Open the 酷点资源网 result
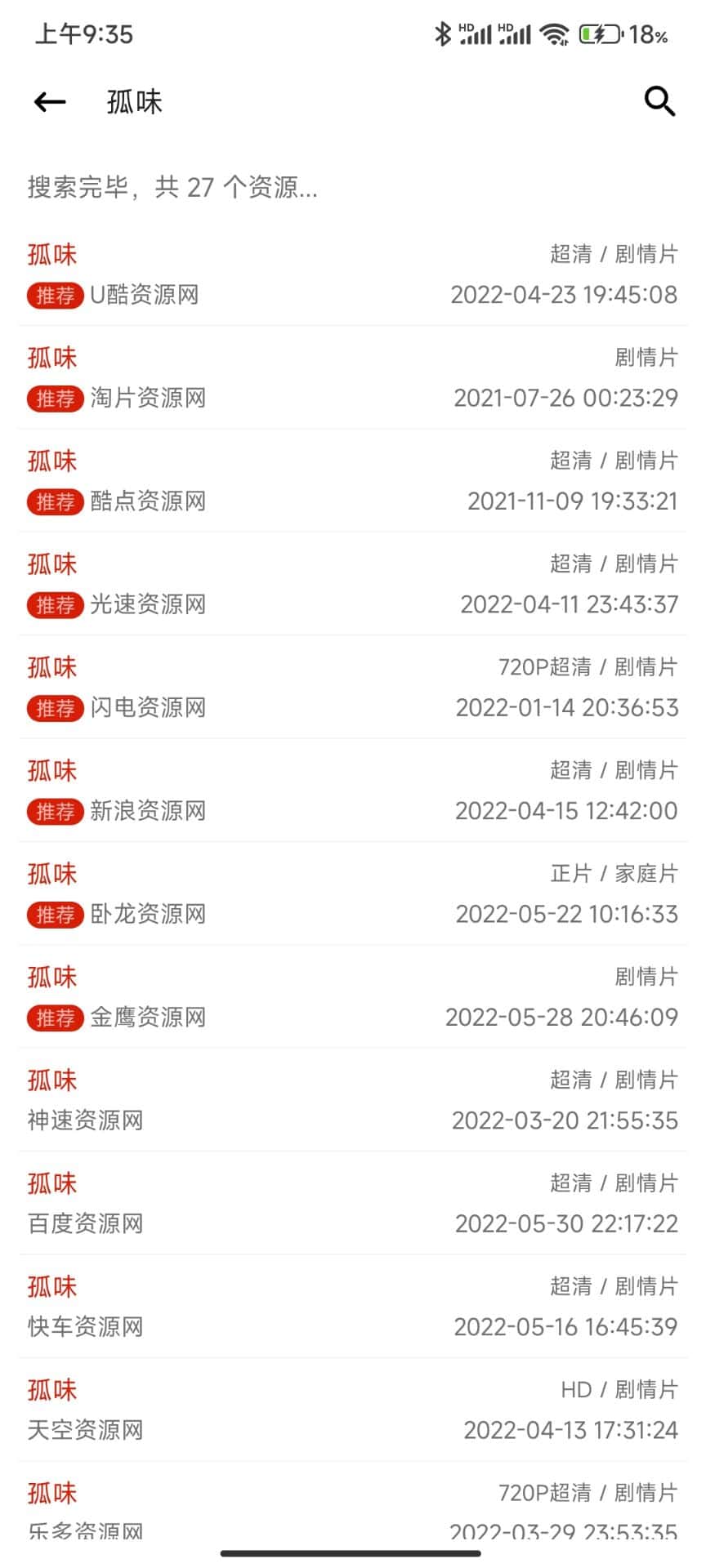Viewport: 706px width, 1568px height. (x=353, y=481)
